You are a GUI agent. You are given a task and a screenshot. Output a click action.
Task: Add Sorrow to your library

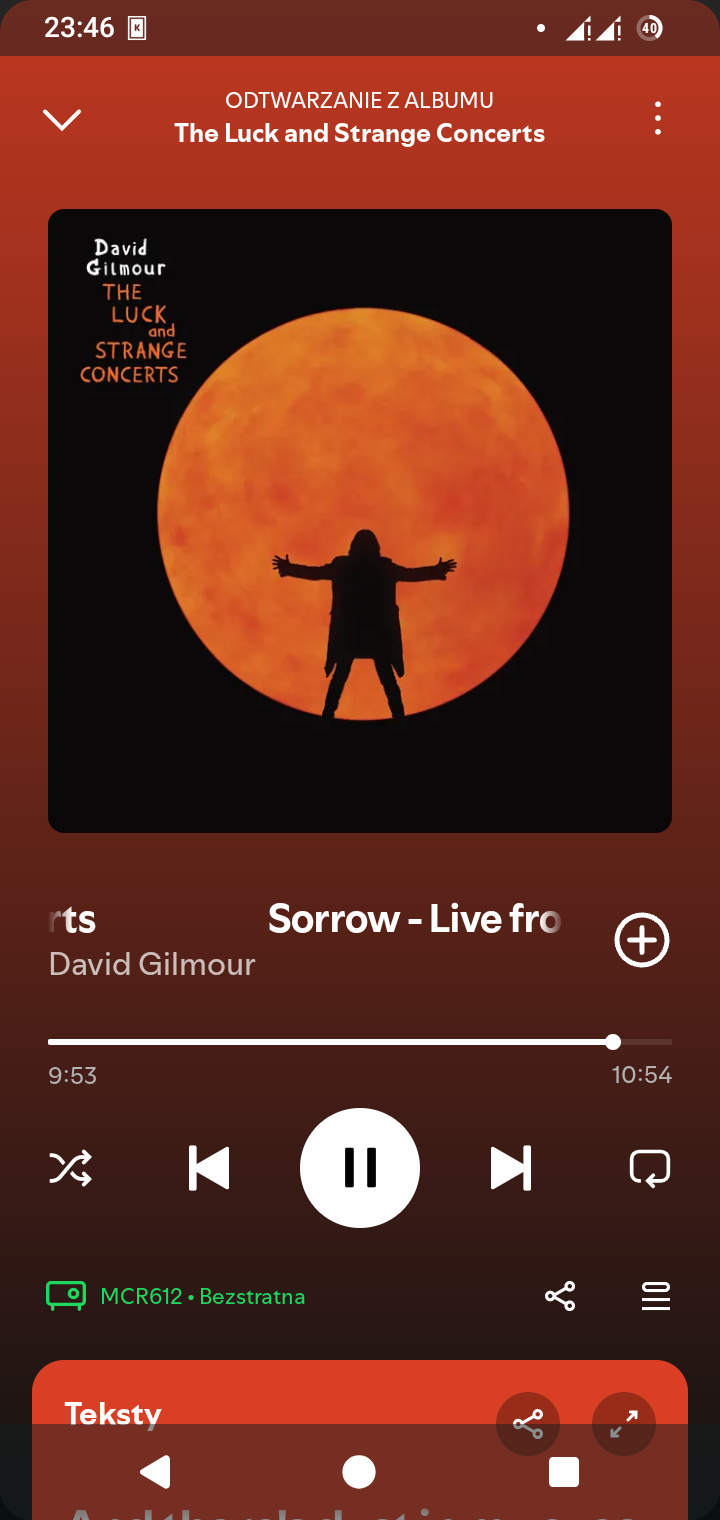pos(641,940)
